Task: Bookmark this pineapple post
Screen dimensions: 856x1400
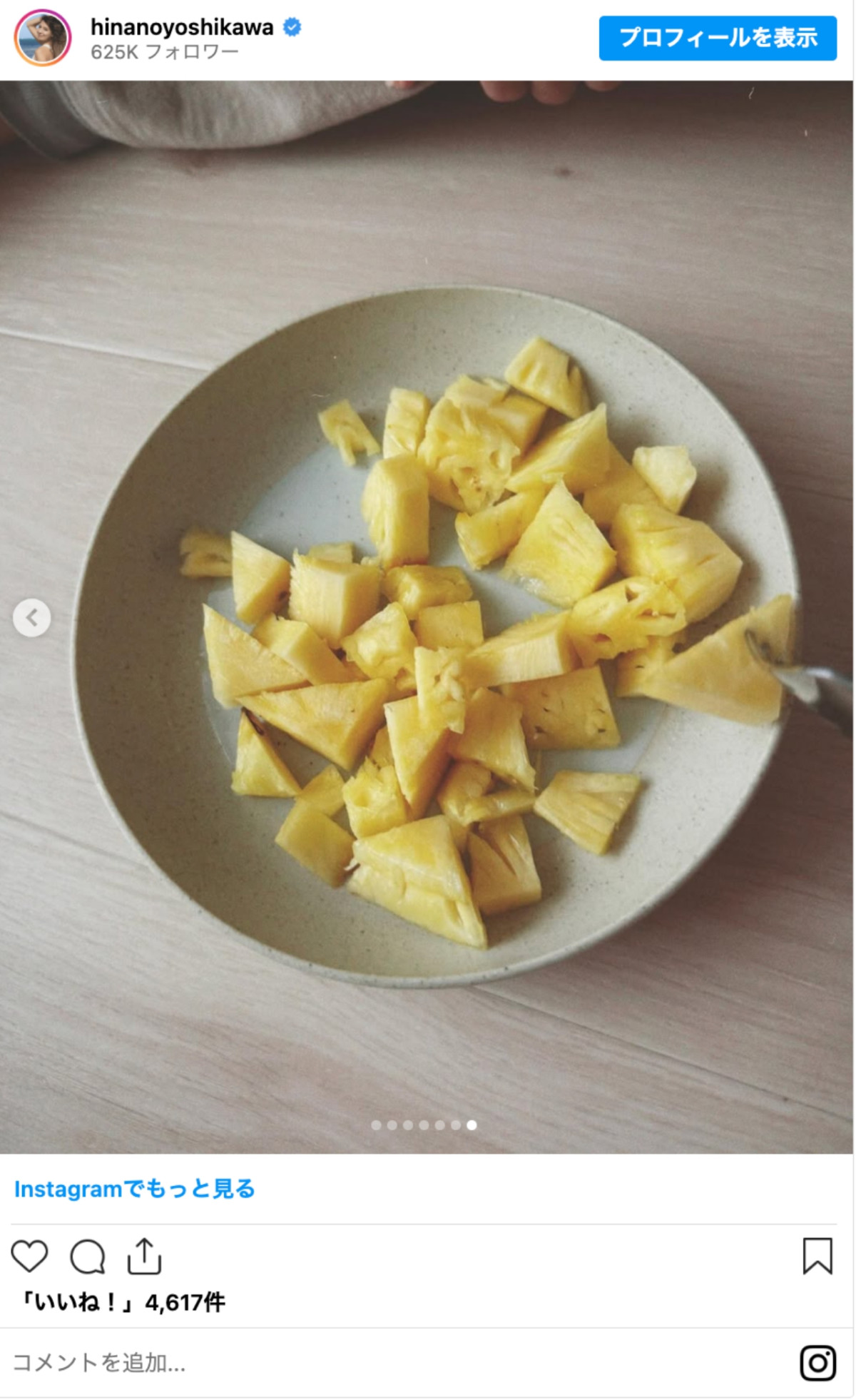Action: [817, 1256]
